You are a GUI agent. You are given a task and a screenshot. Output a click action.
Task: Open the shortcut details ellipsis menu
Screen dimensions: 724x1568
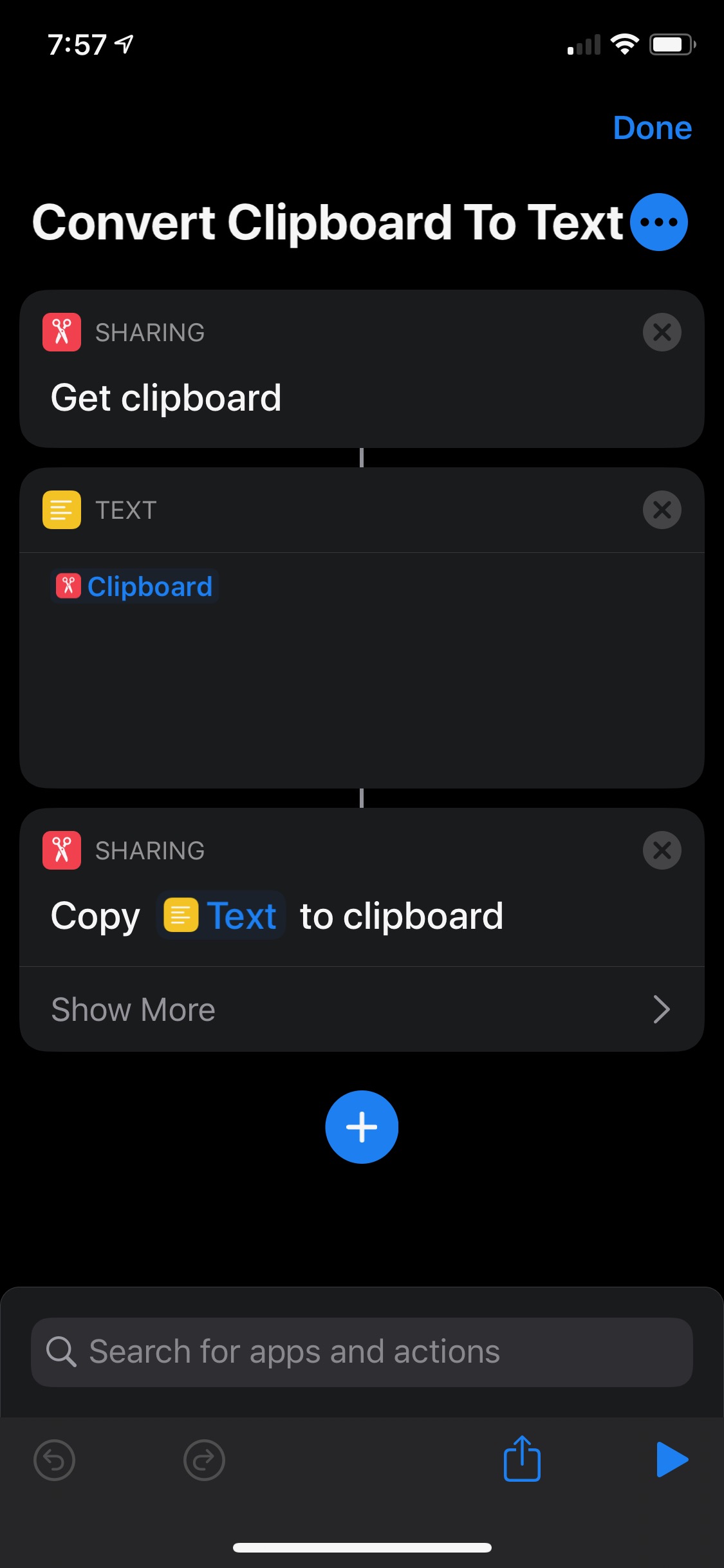pos(659,222)
